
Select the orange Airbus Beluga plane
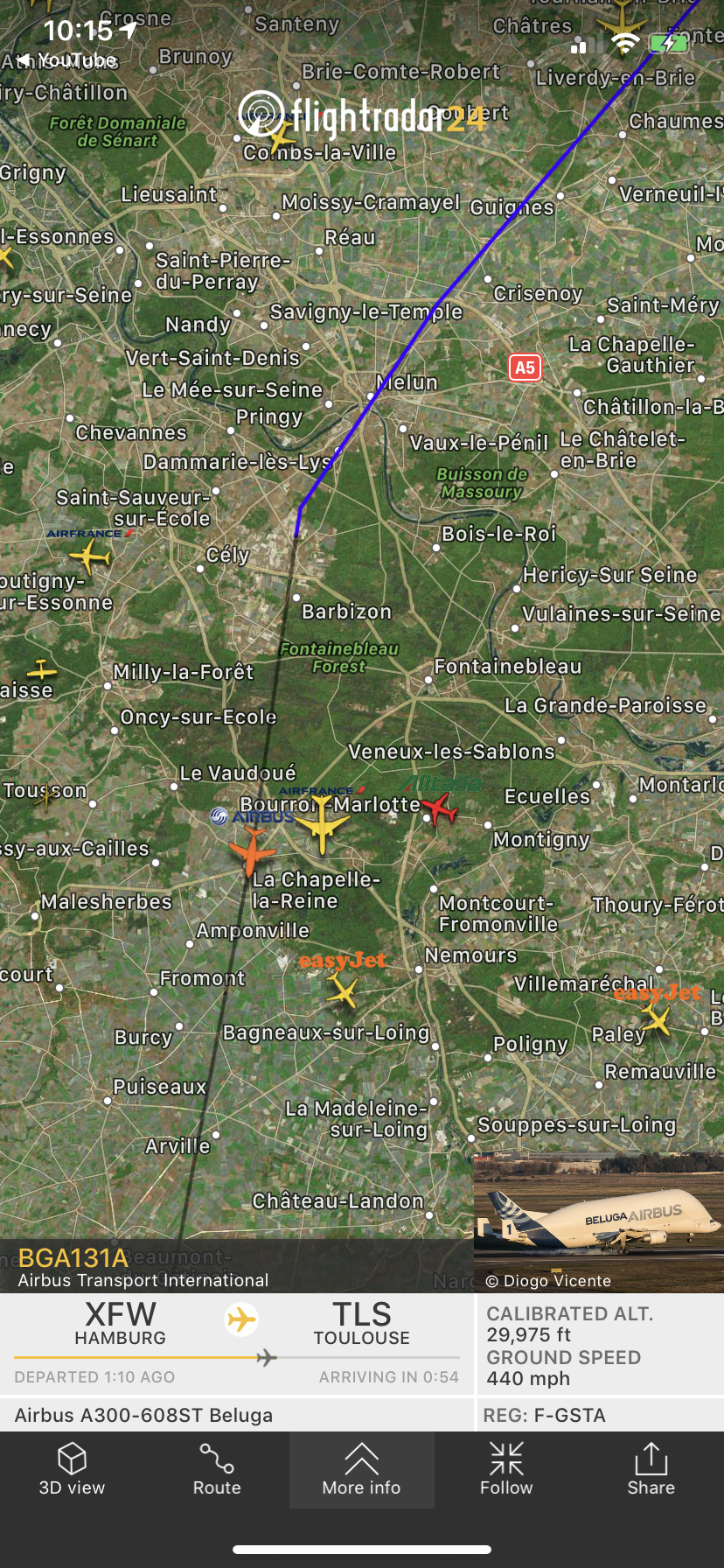[x=252, y=850]
